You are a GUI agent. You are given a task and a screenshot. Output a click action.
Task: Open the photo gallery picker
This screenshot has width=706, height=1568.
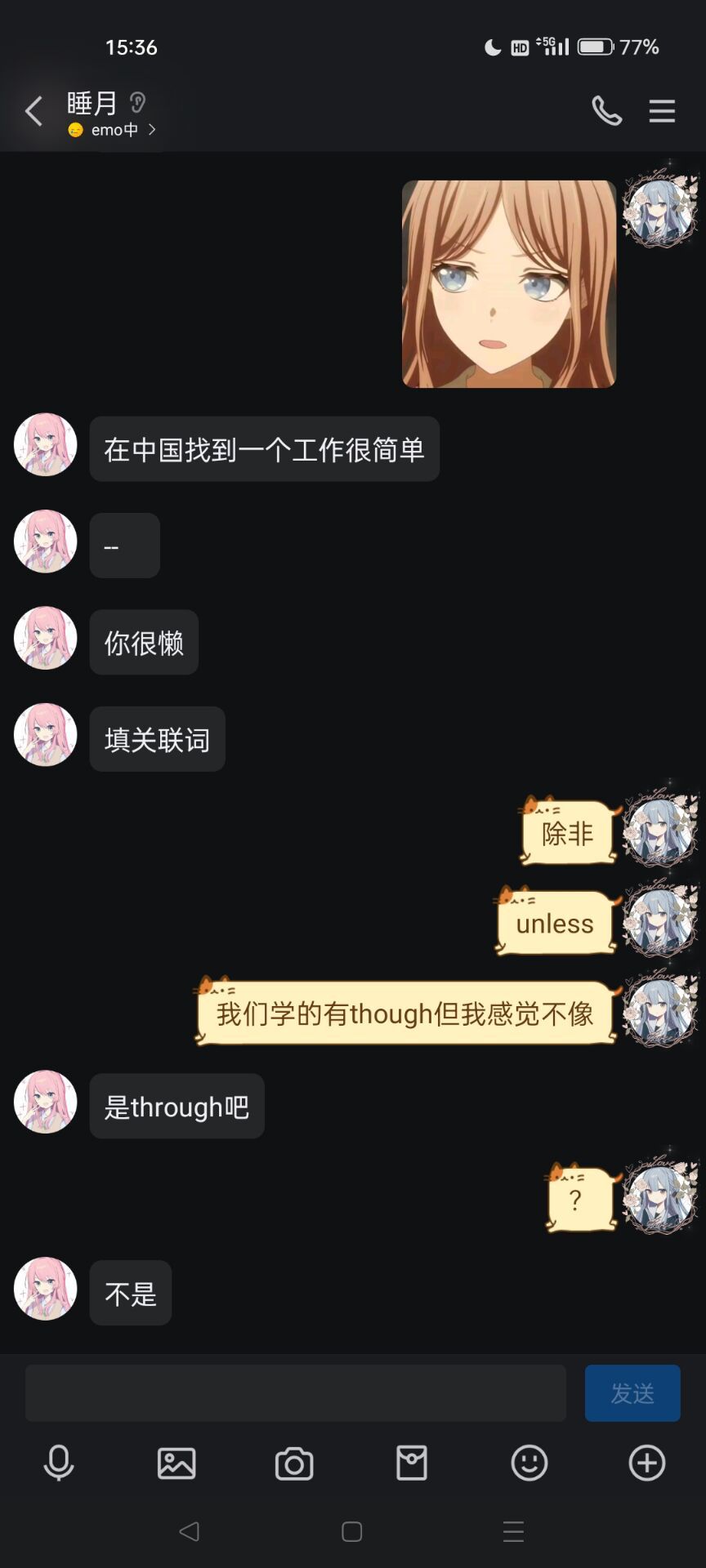click(176, 1463)
